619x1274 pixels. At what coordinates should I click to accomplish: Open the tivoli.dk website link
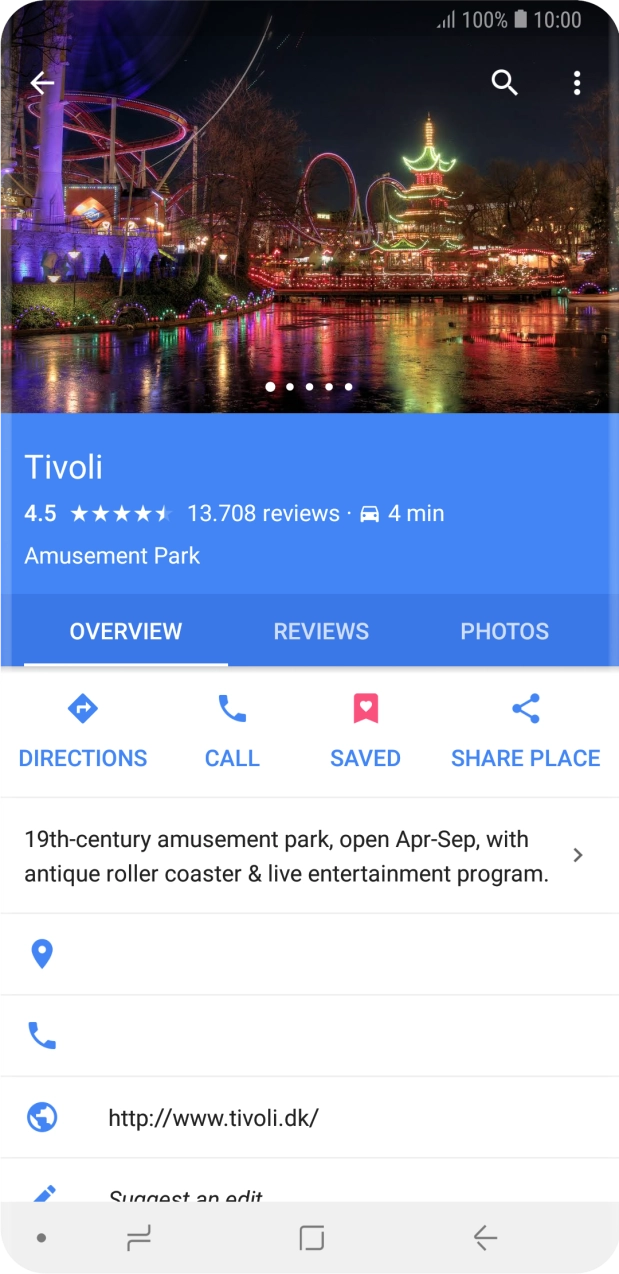213,1117
